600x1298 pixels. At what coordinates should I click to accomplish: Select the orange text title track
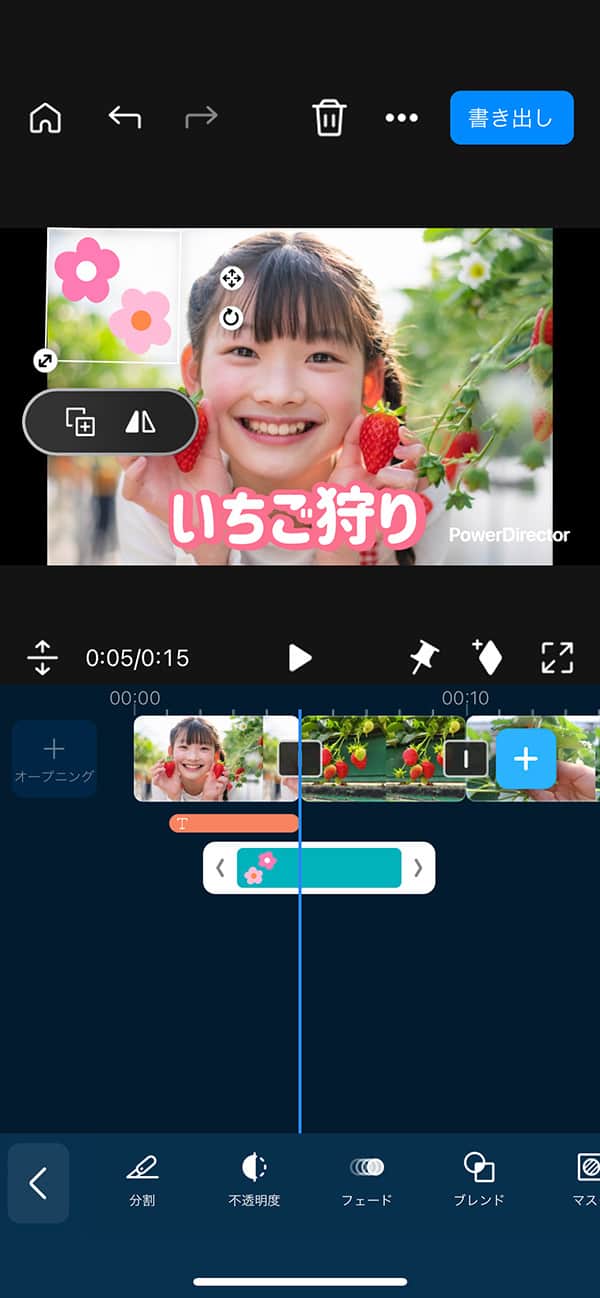pos(234,823)
